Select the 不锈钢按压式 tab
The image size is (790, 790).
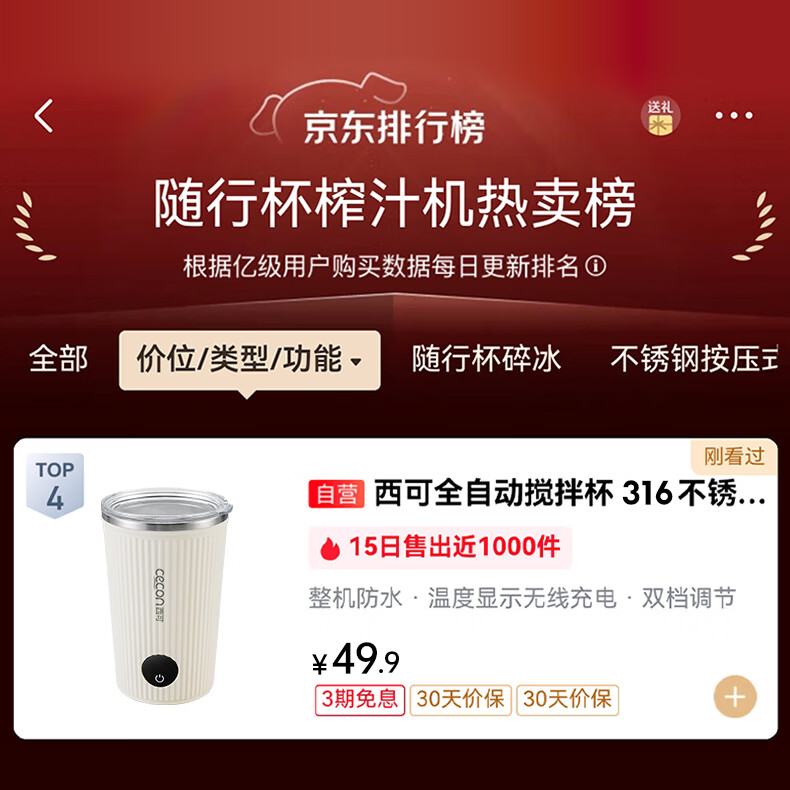[694, 359]
